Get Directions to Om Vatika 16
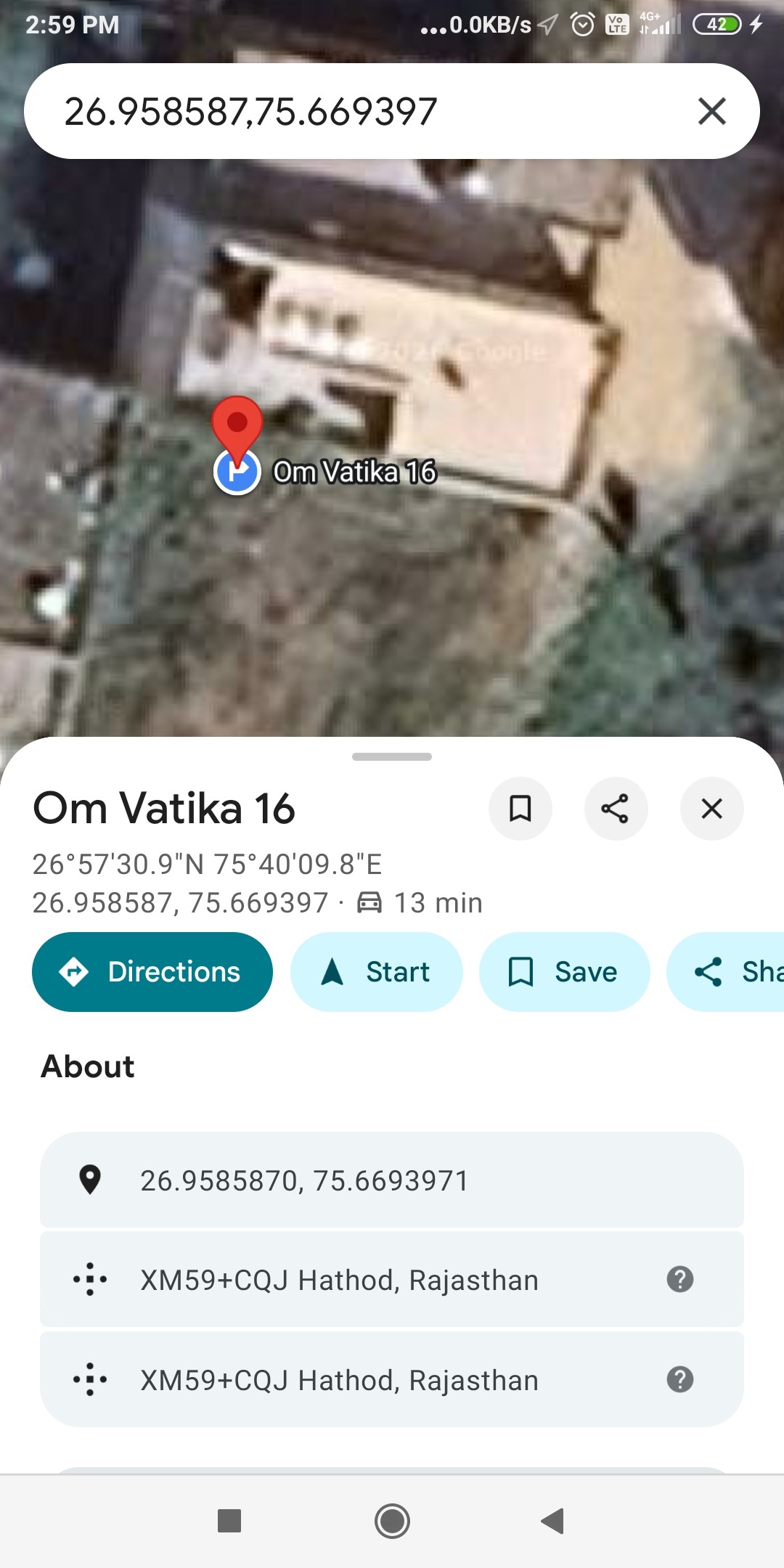Image resolution: width=784 pixels, height=1568 pixels. pos(152,971)
